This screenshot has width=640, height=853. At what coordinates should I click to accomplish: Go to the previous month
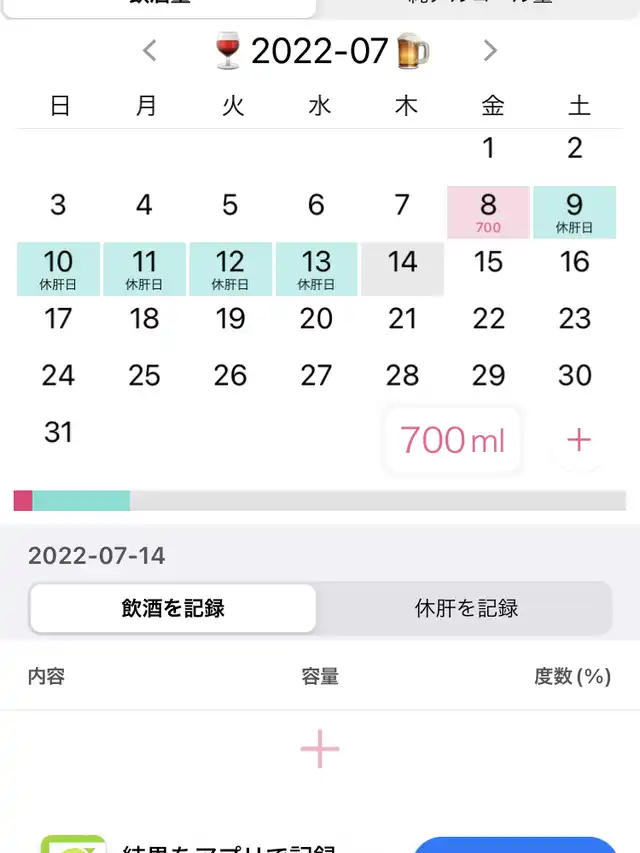click(x=150, y=51)
